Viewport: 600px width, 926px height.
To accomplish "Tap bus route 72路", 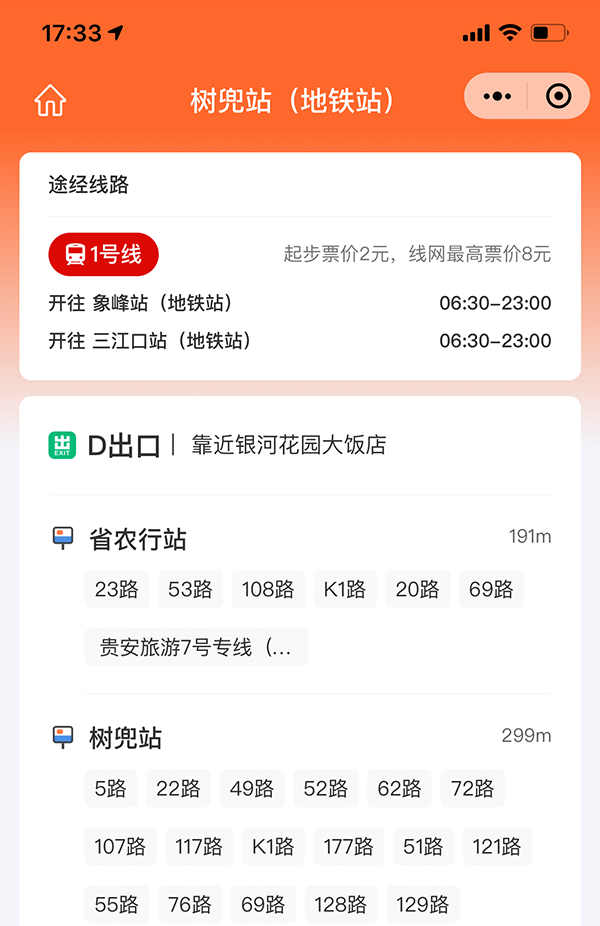I will pyautogui.click(x=472, y=788).
